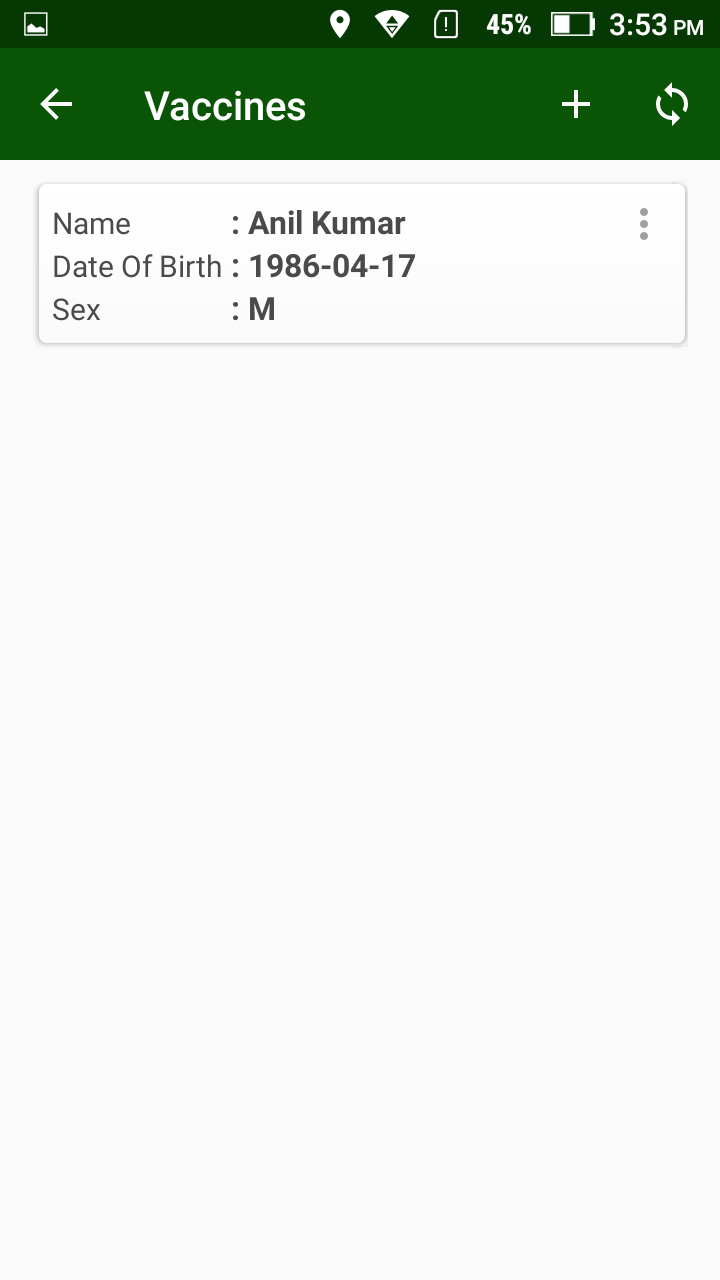Image resolution: width=720 pixels, height=1280 pixels.
Task: Open overflow menu on Anil Kumar's card
Action: [x=644, y=224]
